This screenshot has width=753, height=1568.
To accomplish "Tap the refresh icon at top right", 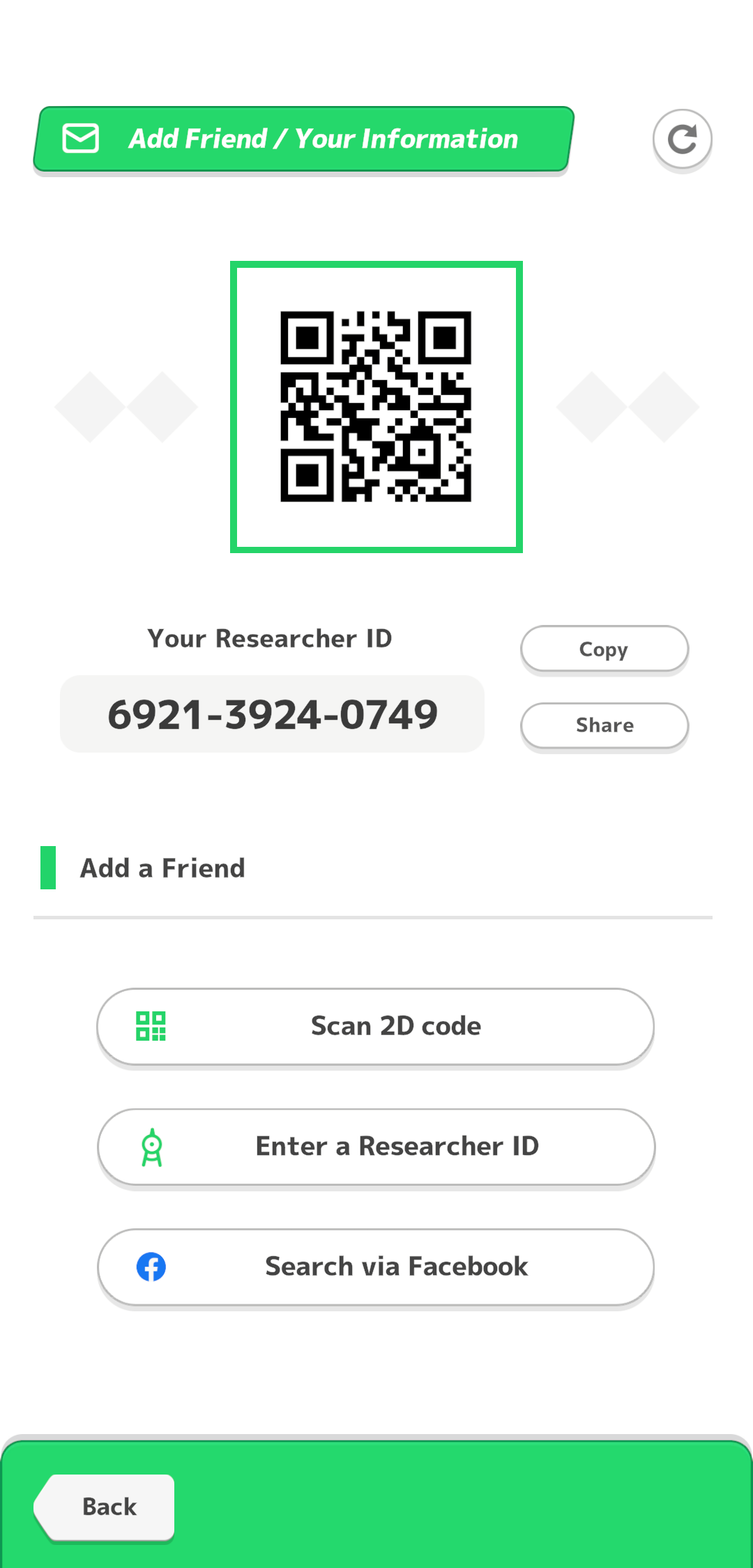I will pos(682,140).
